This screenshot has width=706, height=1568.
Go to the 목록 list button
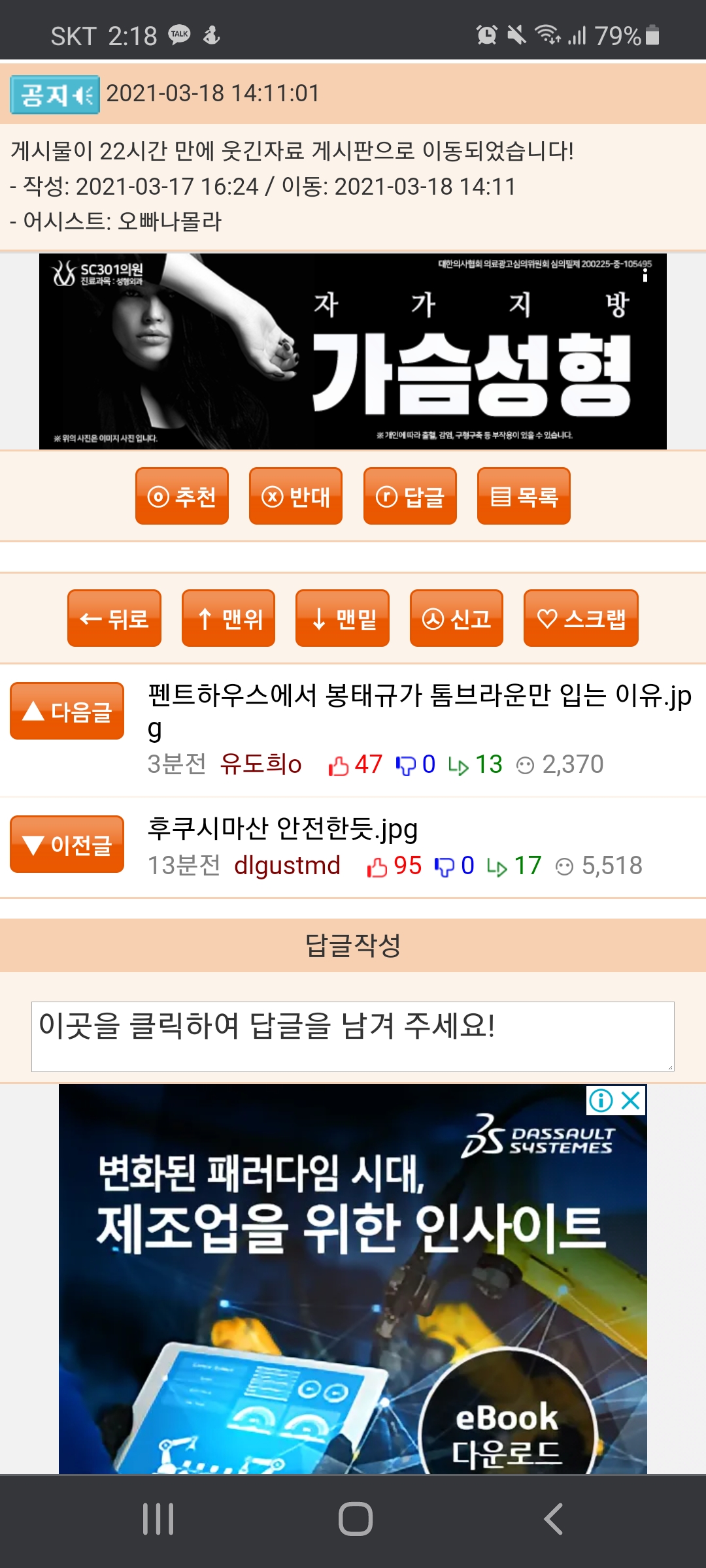click(524, 496)
